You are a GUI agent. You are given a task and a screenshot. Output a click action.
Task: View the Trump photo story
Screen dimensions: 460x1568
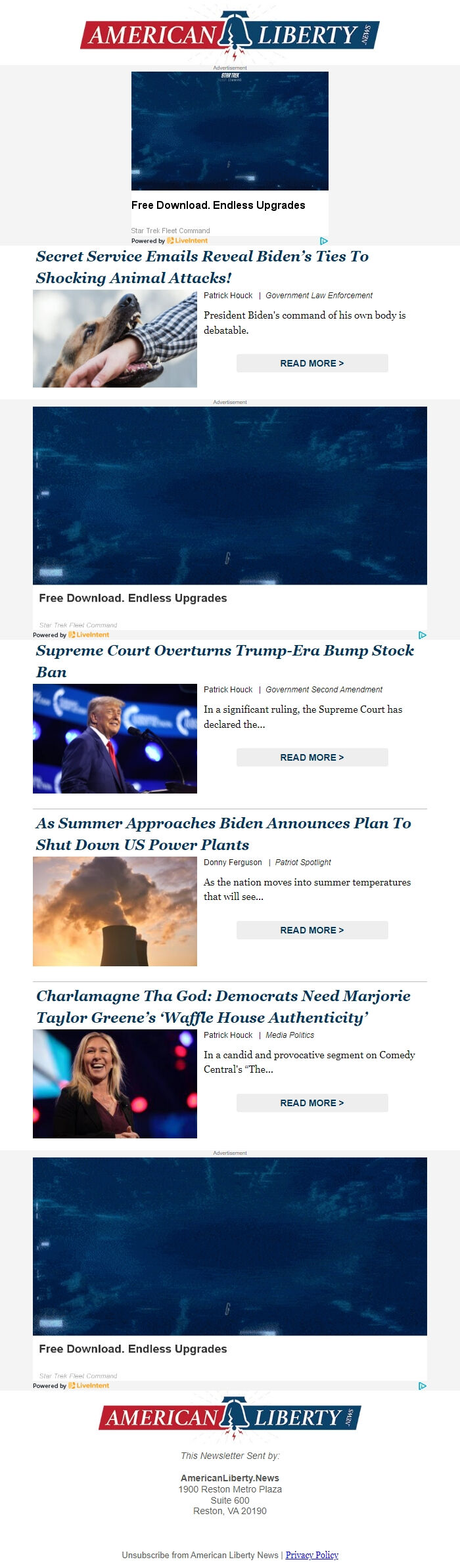click(x=115, y=738)
